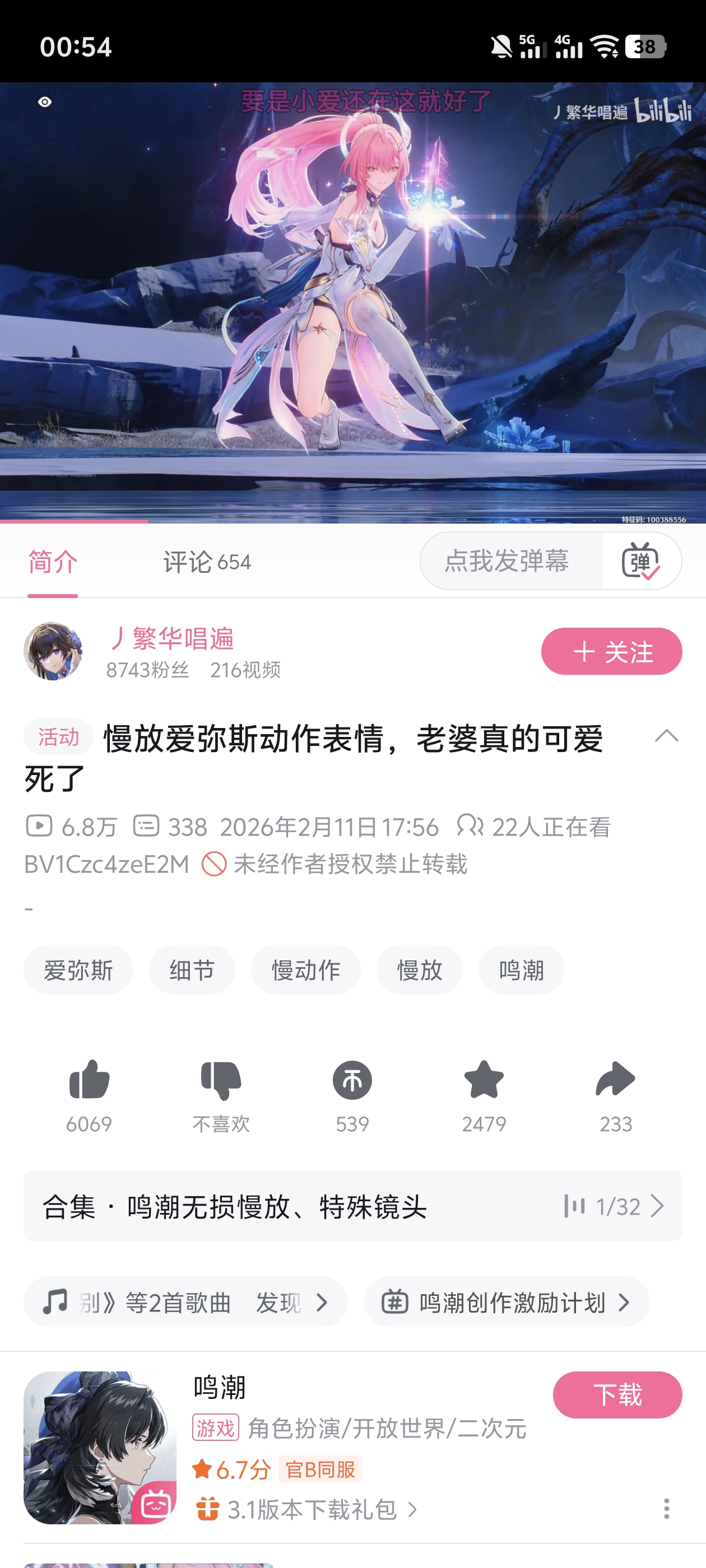Viewport: 706px width, 1568px height.
Task: Open the 细节 tag
Action: pyautogui.click(x=192, y=970)
